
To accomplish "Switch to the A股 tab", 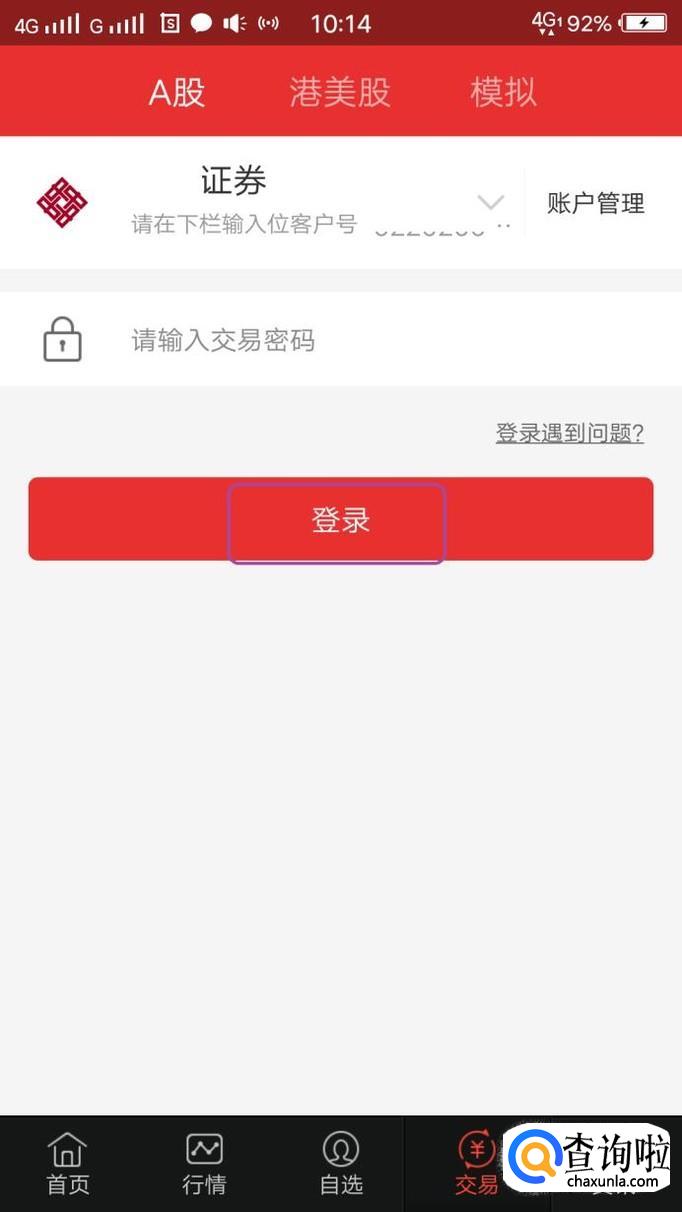I will point(177,92).
